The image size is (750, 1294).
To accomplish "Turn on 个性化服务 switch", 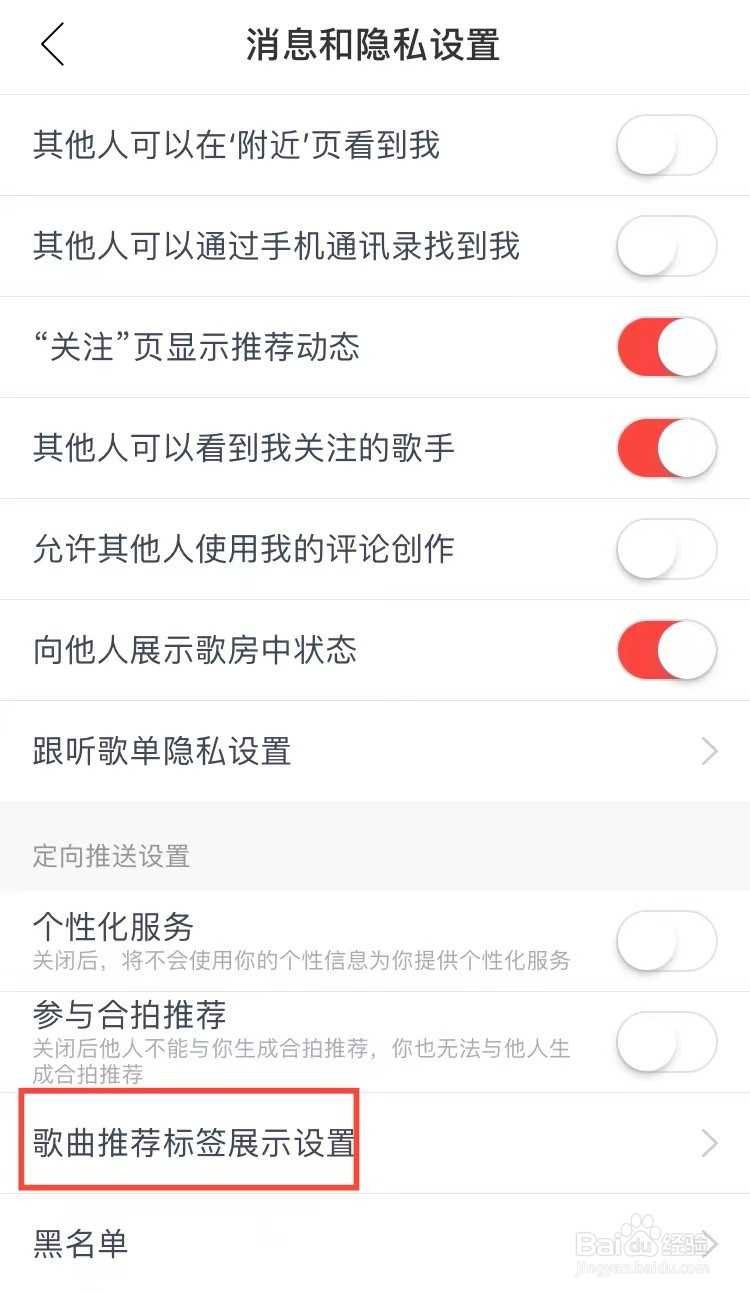I will pos(667,941).
